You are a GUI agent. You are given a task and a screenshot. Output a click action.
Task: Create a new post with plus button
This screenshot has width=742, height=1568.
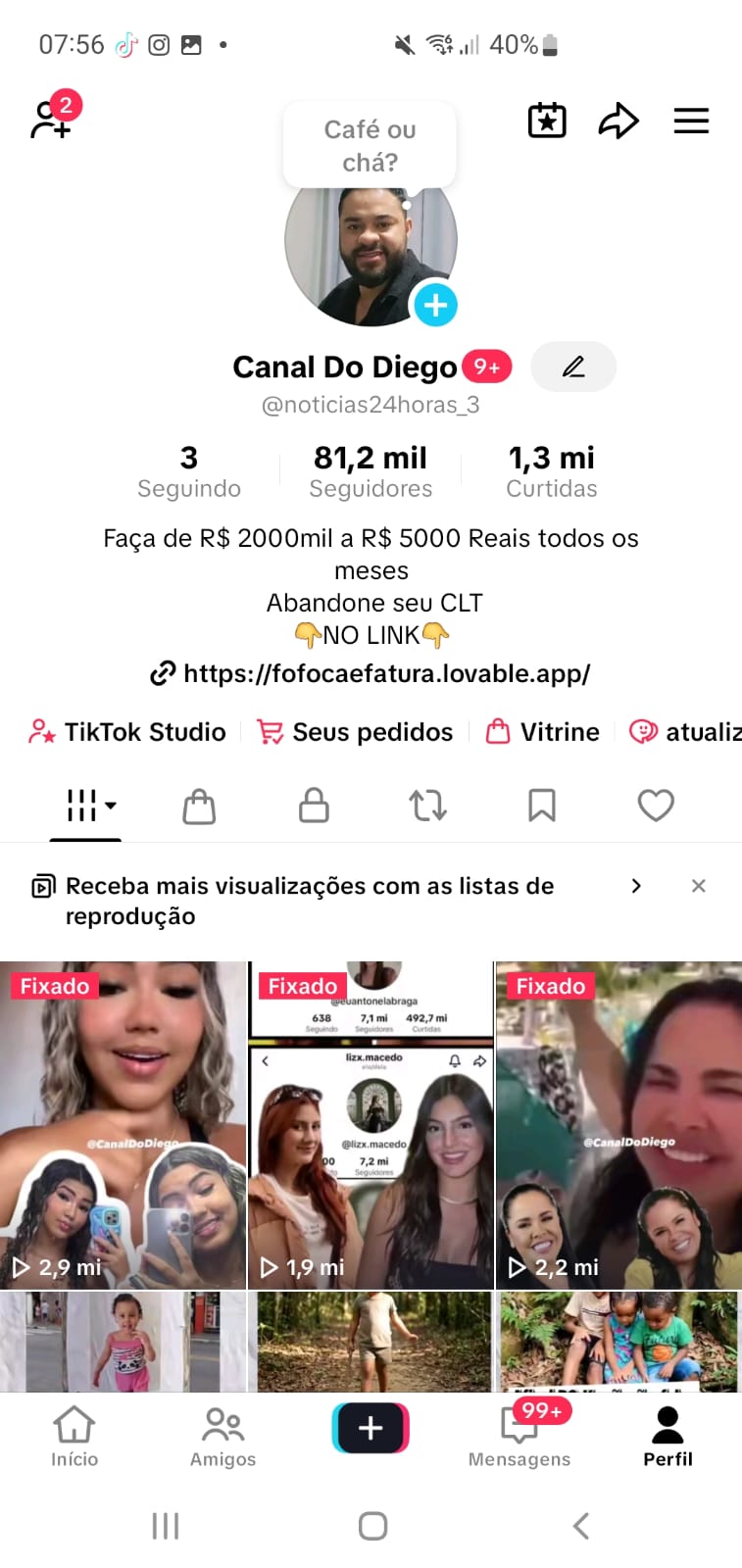371,1428
